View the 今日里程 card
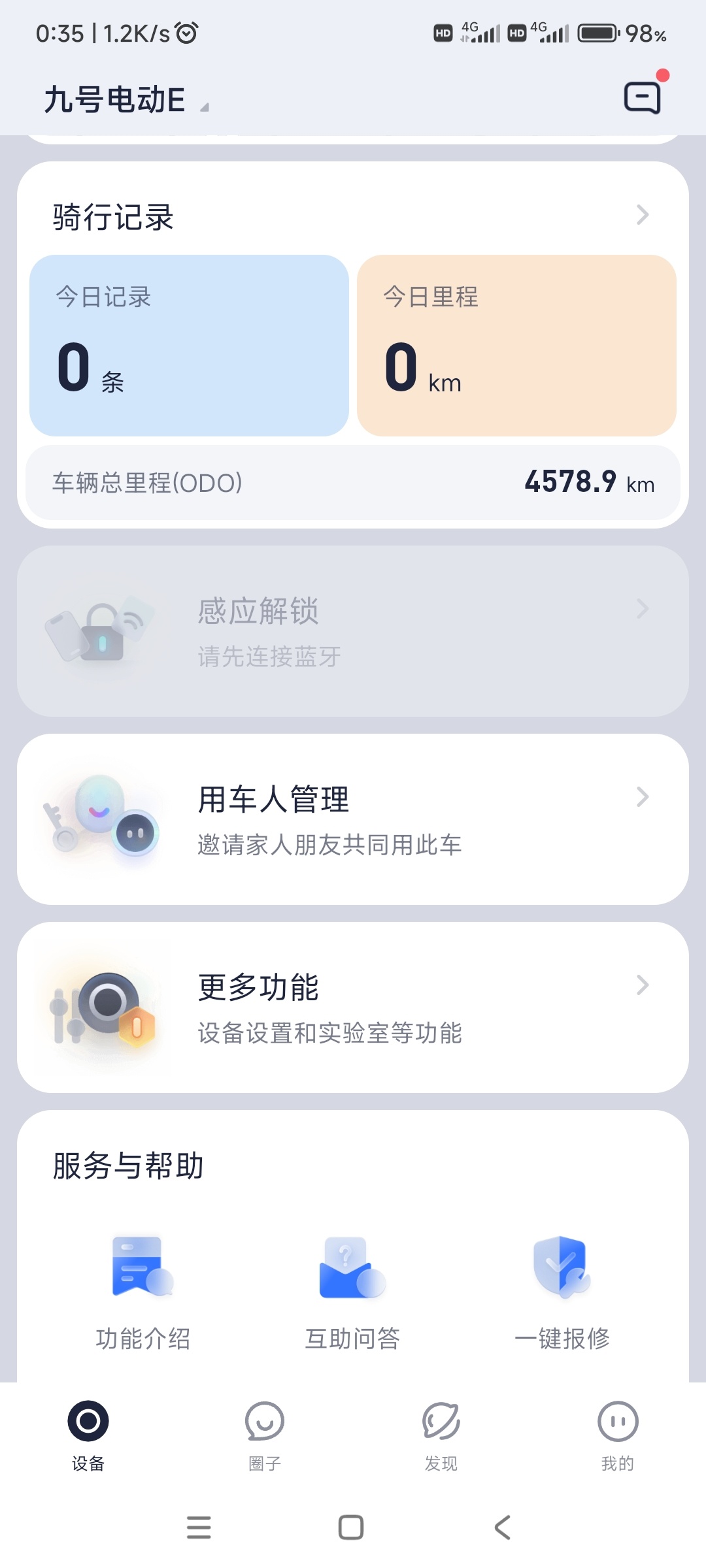Screen dimensions: 706x1568 516,345
